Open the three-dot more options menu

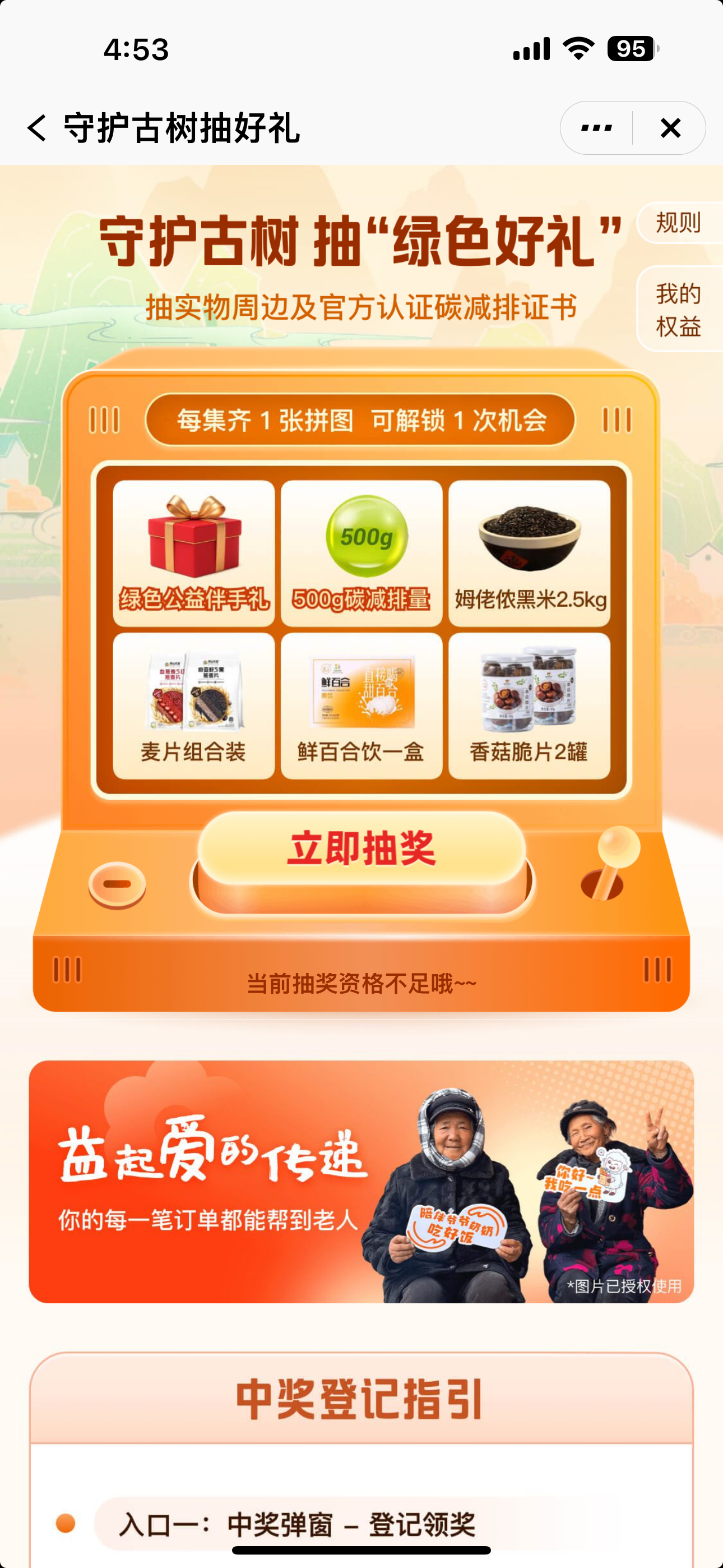[x=596, y=128]
